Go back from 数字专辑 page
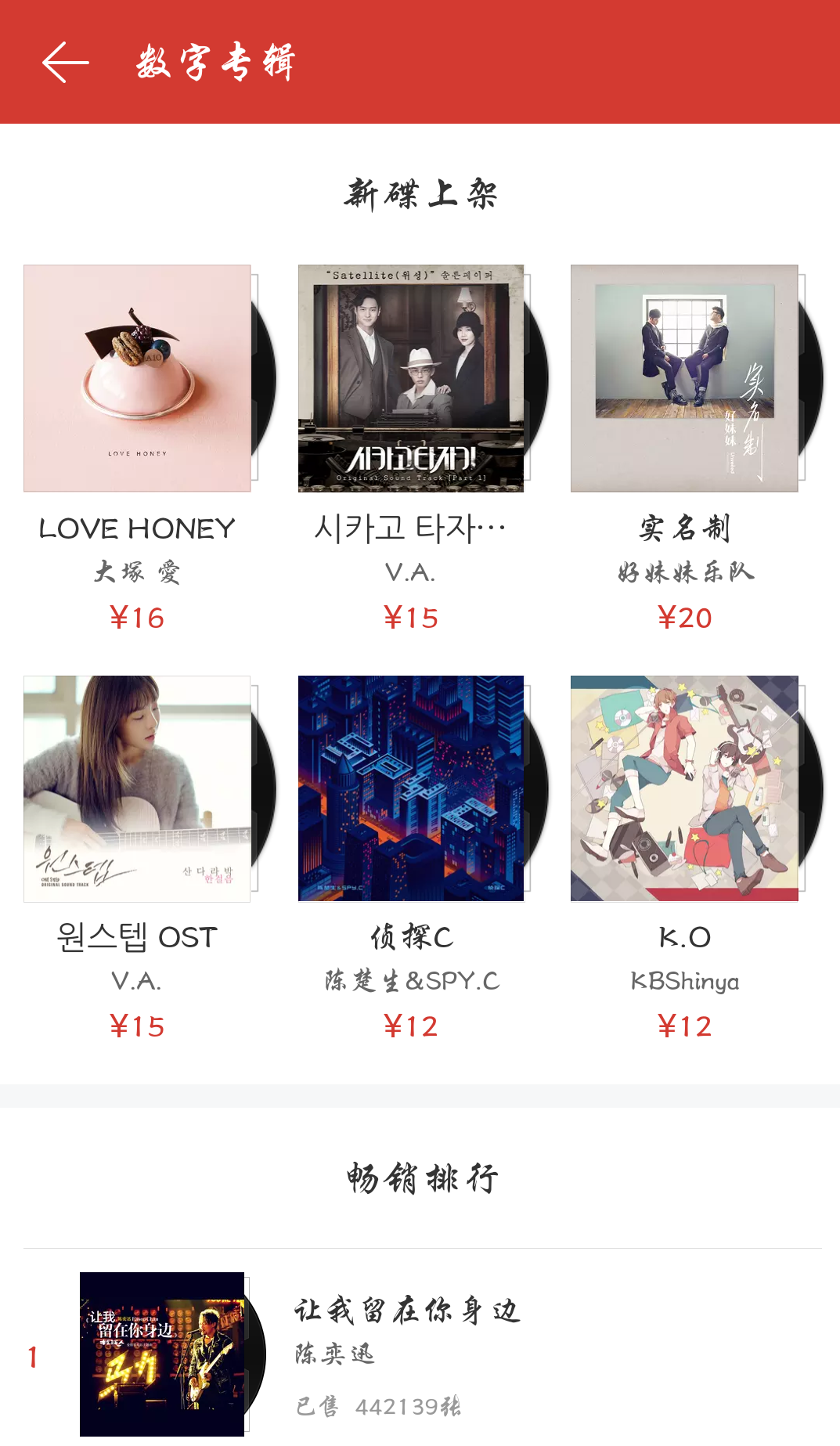This screenshot has height=1446, width=840. click(66, 63)
